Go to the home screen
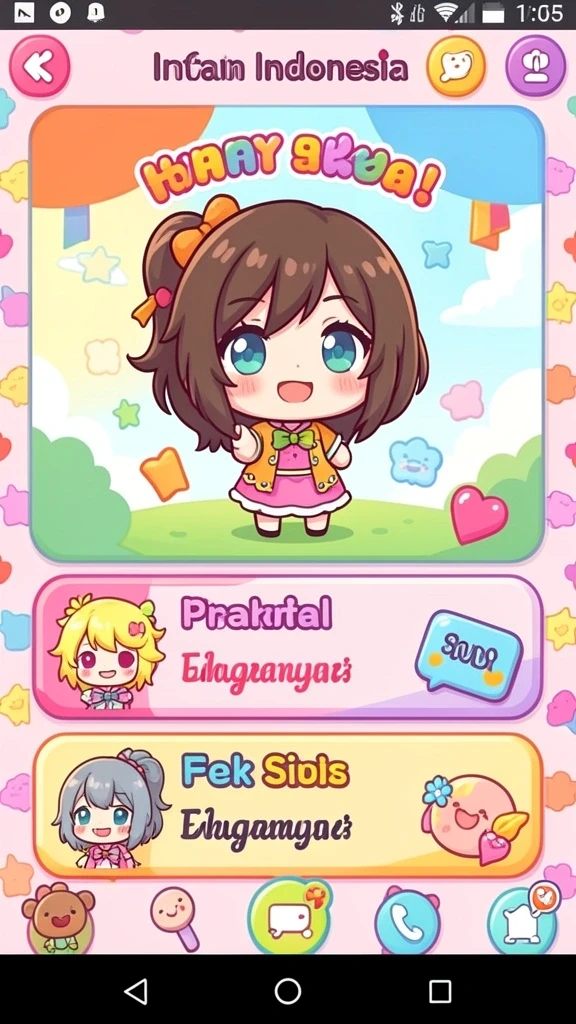The width and height of the screenshot is (576, 1024). pos(288,991)
